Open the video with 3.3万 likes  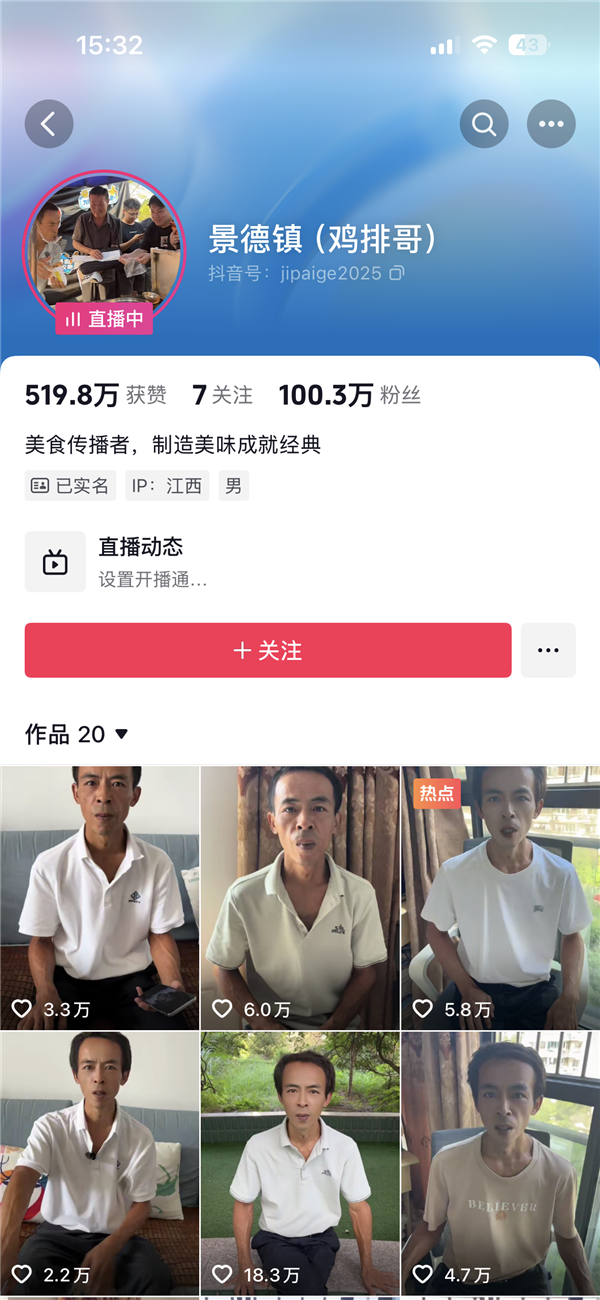99,897
